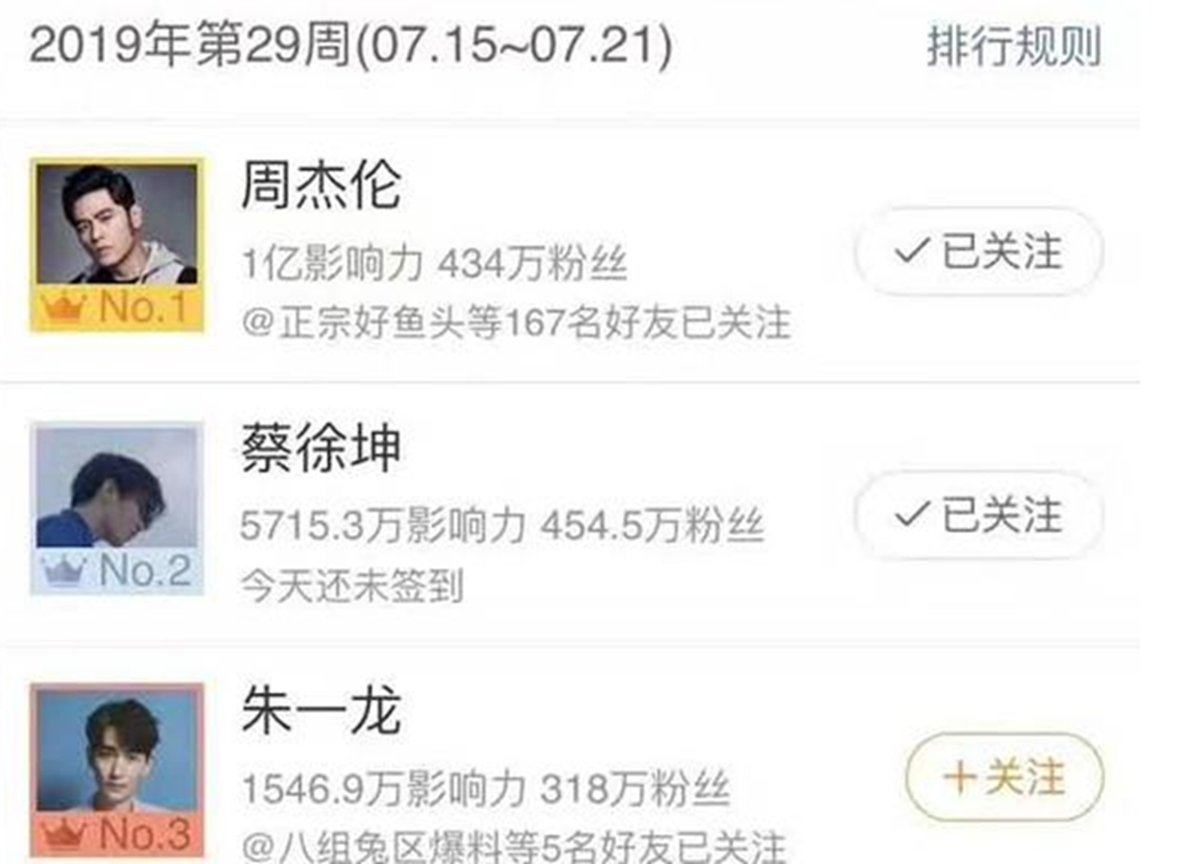Image resolution: width=1200 pixels, height=864 pixels.
Task: Unfollow 周杰伦 via the 已关注 button
Action: point(979,252)
